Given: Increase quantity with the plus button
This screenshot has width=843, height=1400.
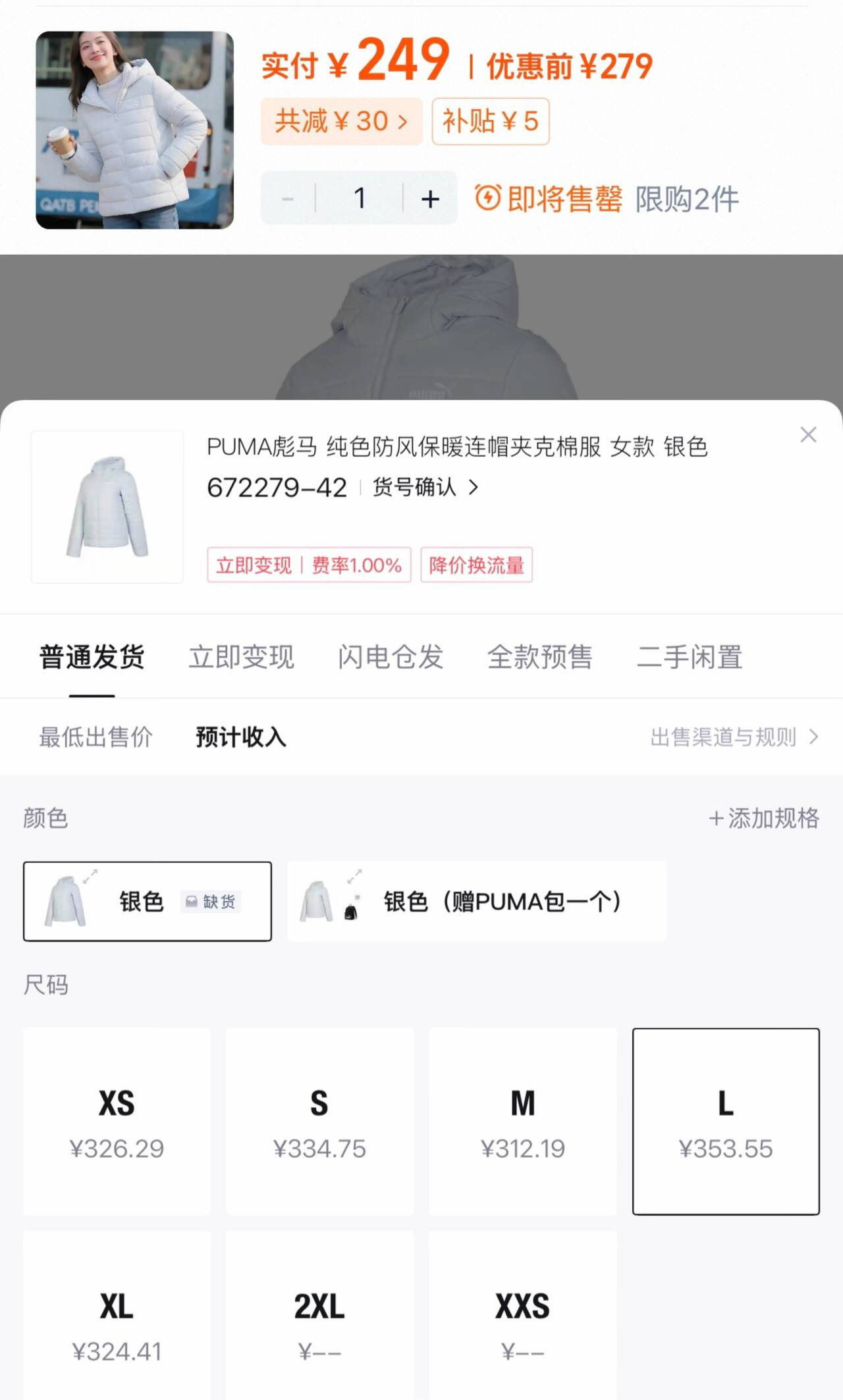Looking at the screenshot, I should click(x=430, y=198).
